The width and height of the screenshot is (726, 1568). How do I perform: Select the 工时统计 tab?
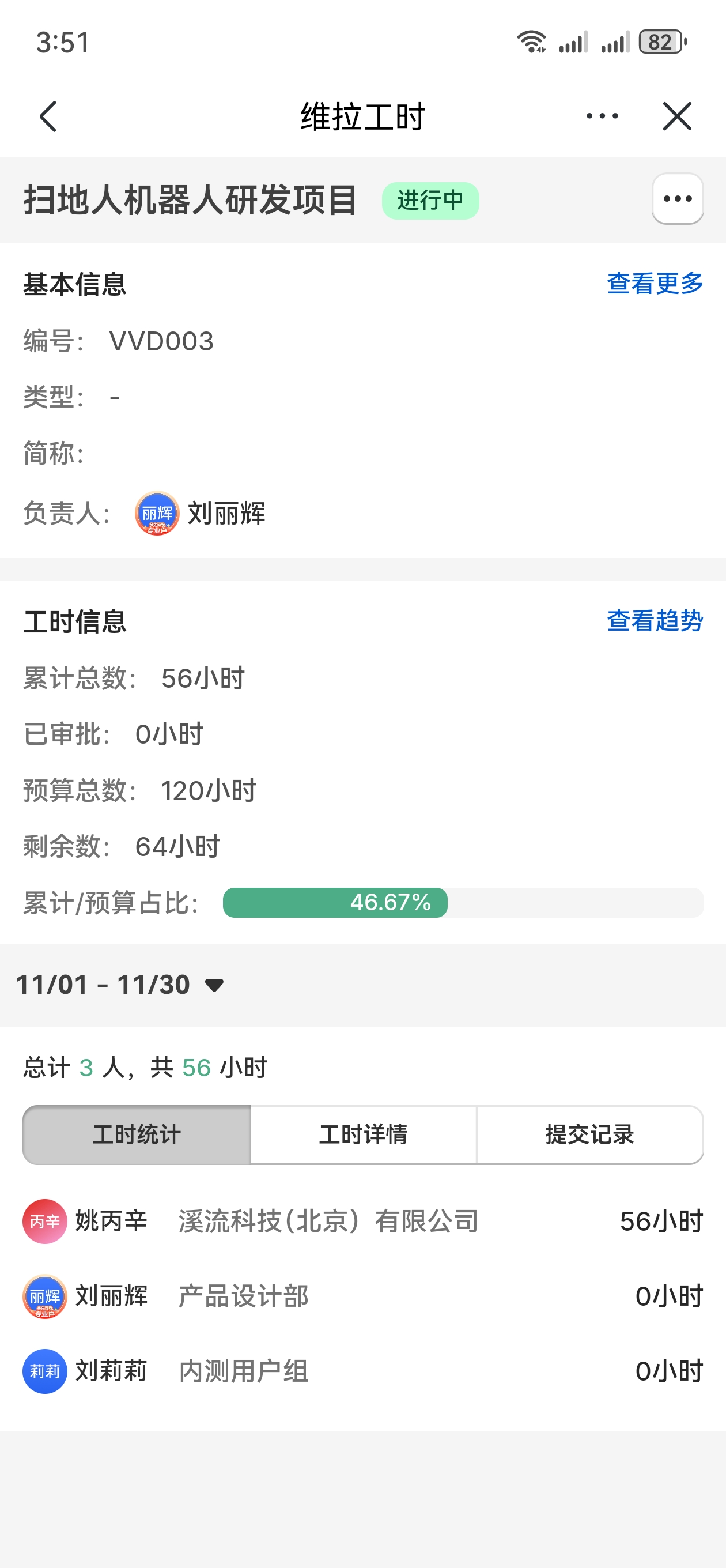pos(137,1134)
